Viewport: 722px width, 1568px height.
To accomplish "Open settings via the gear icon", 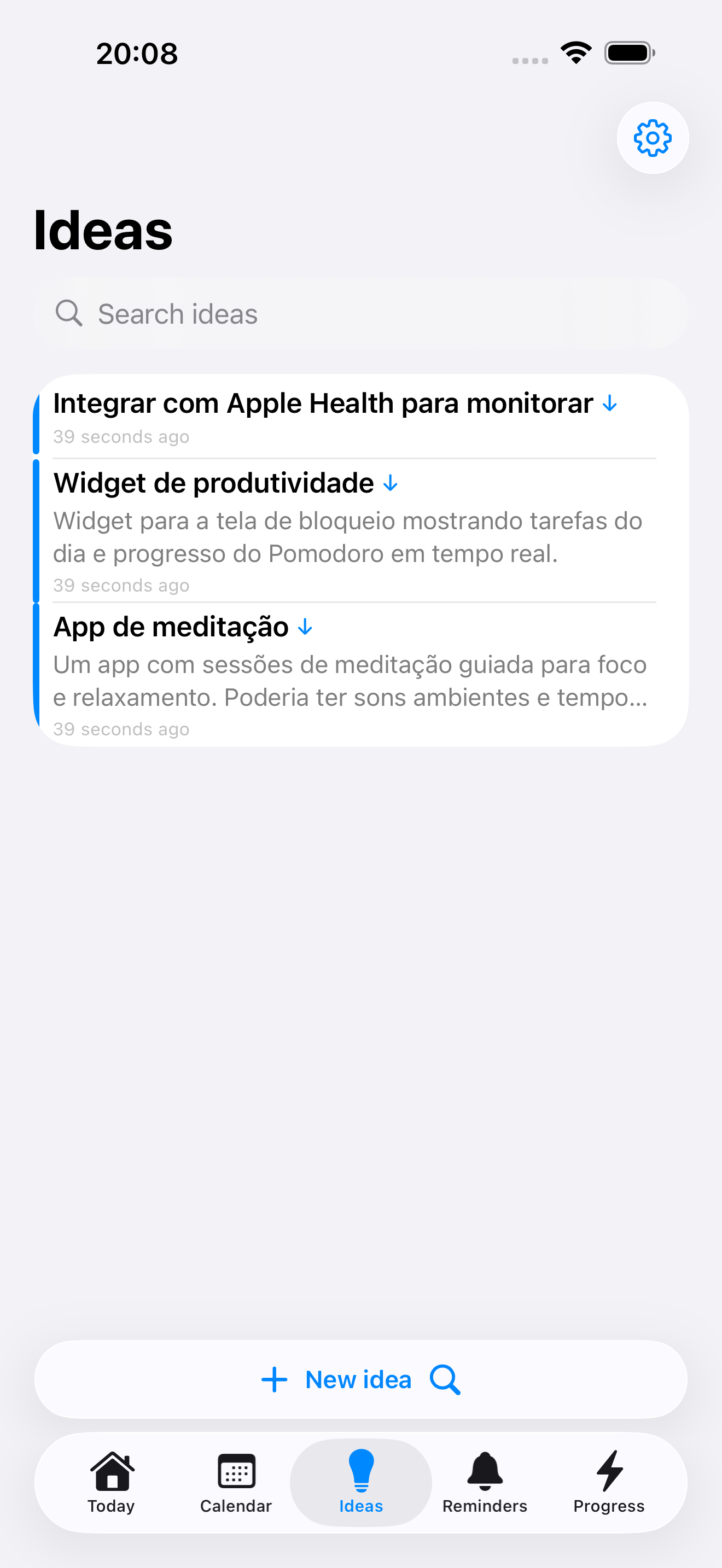I will coord(653,138).
